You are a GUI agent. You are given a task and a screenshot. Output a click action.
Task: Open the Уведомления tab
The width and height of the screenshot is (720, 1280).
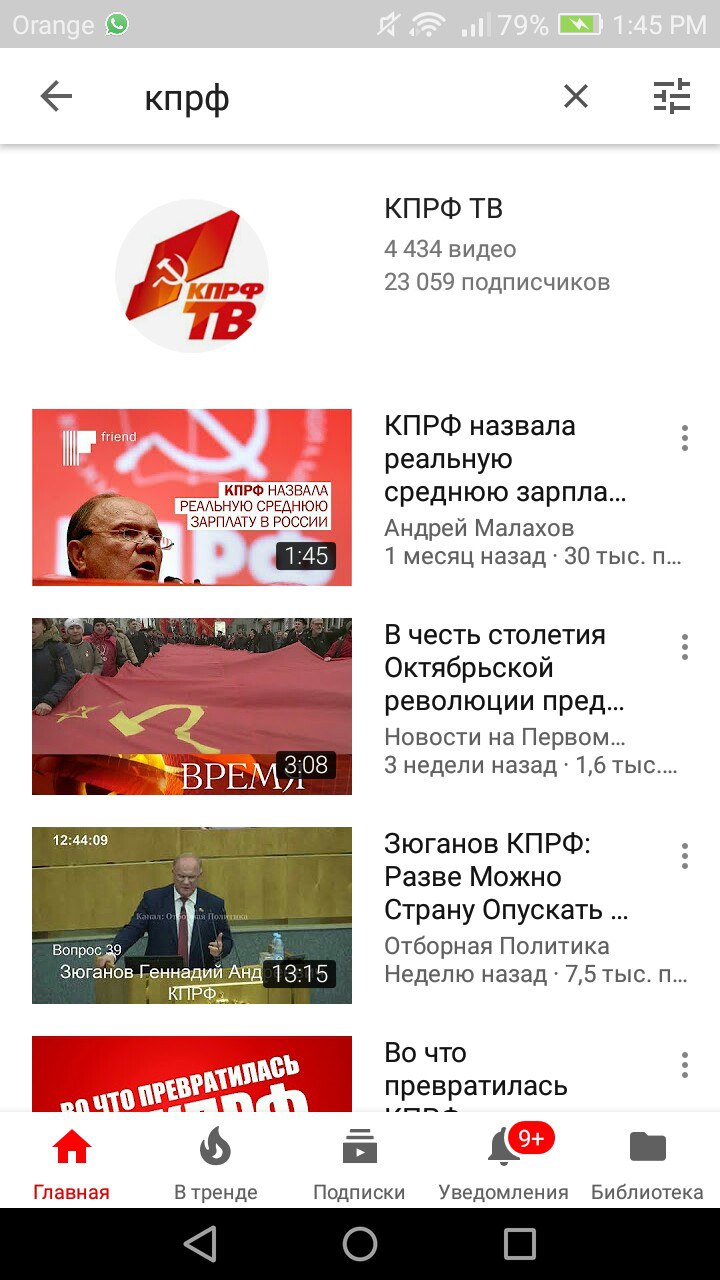[x=503, y=1163]
